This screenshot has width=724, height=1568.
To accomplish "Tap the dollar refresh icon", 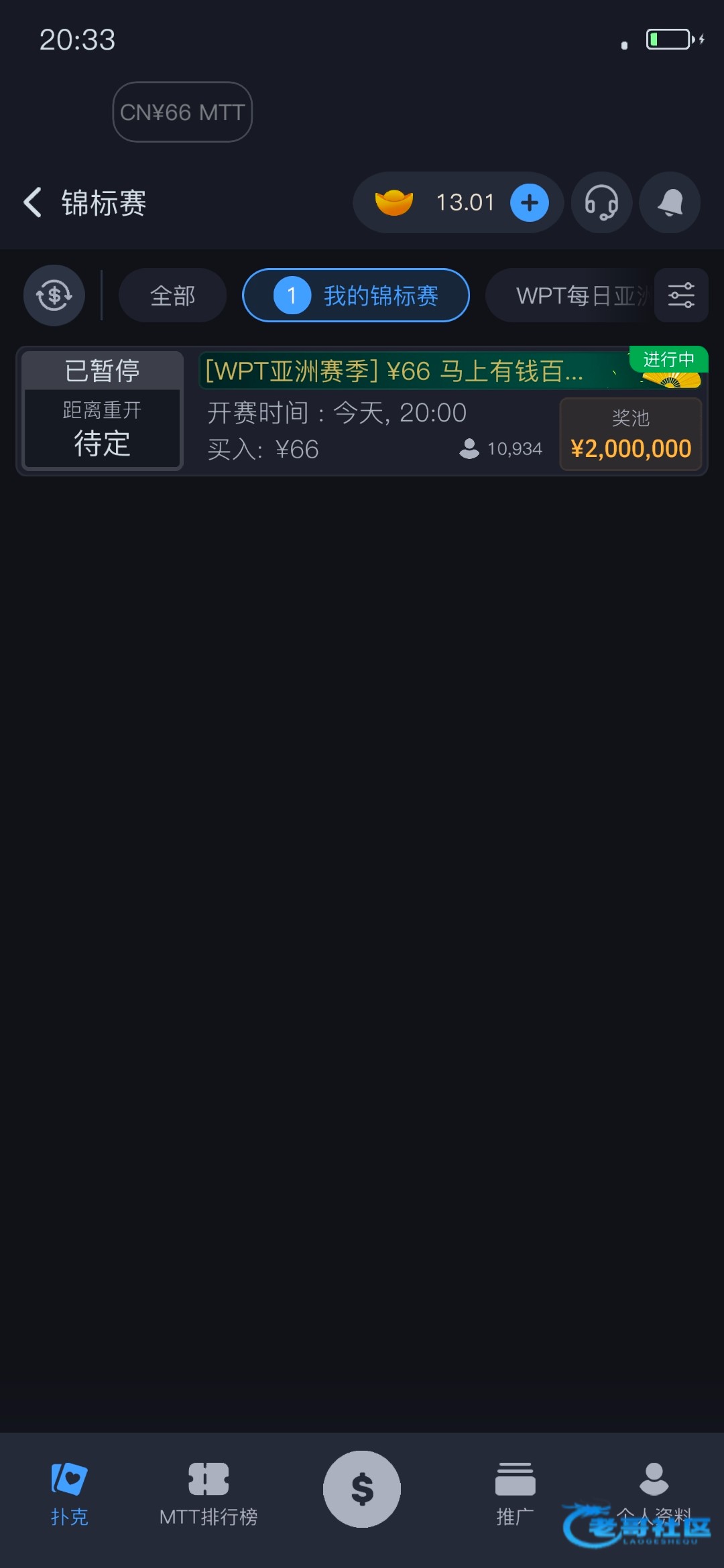I will [x=54, y=296].
